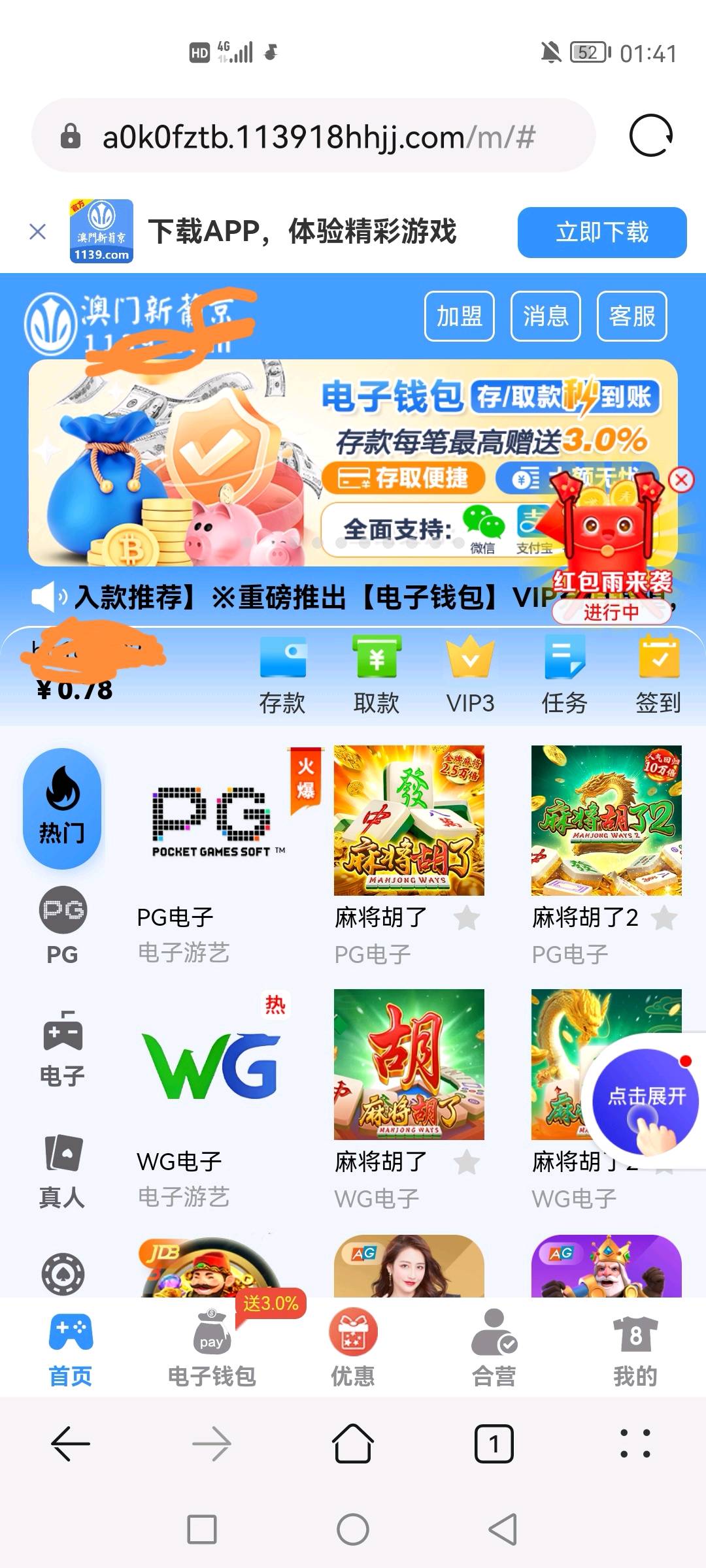Open the browser tabs switcher
Viewport: 706px width, 1568px height.
point(494,1444)
